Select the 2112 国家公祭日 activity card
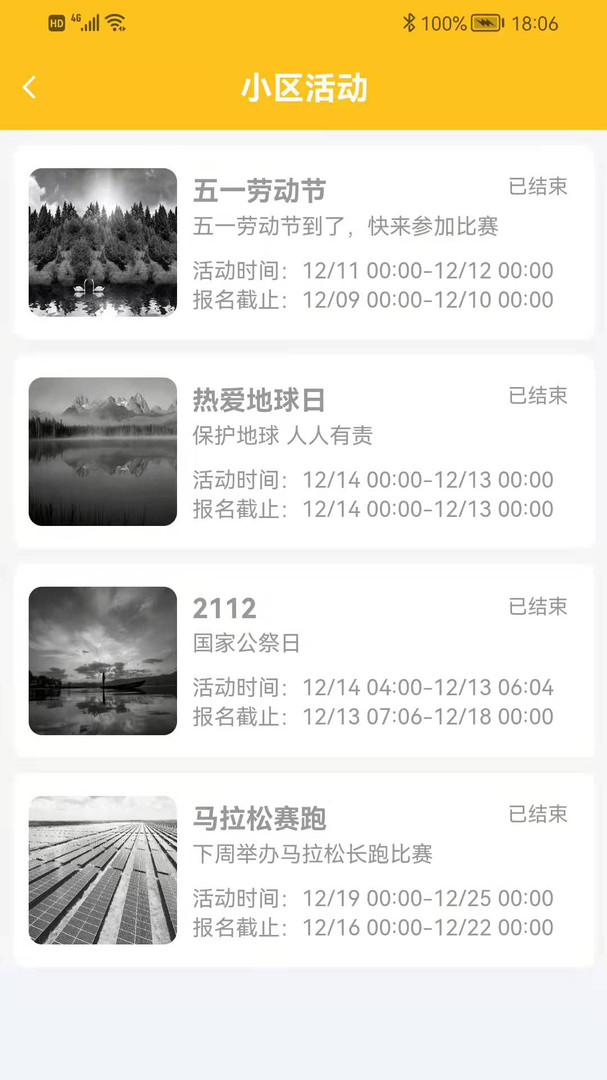 coord(303,661)
